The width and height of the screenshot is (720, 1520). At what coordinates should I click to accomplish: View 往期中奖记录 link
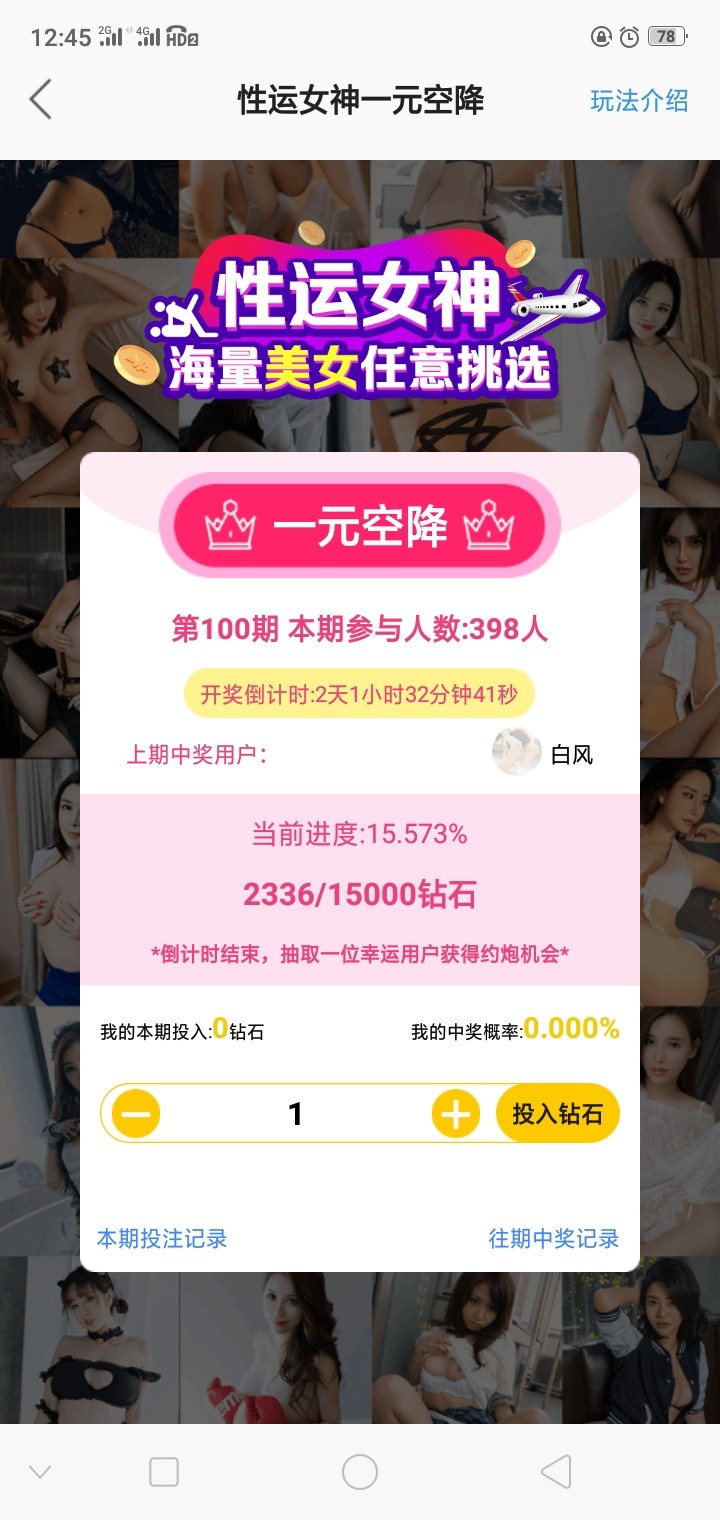[554, 1238]
